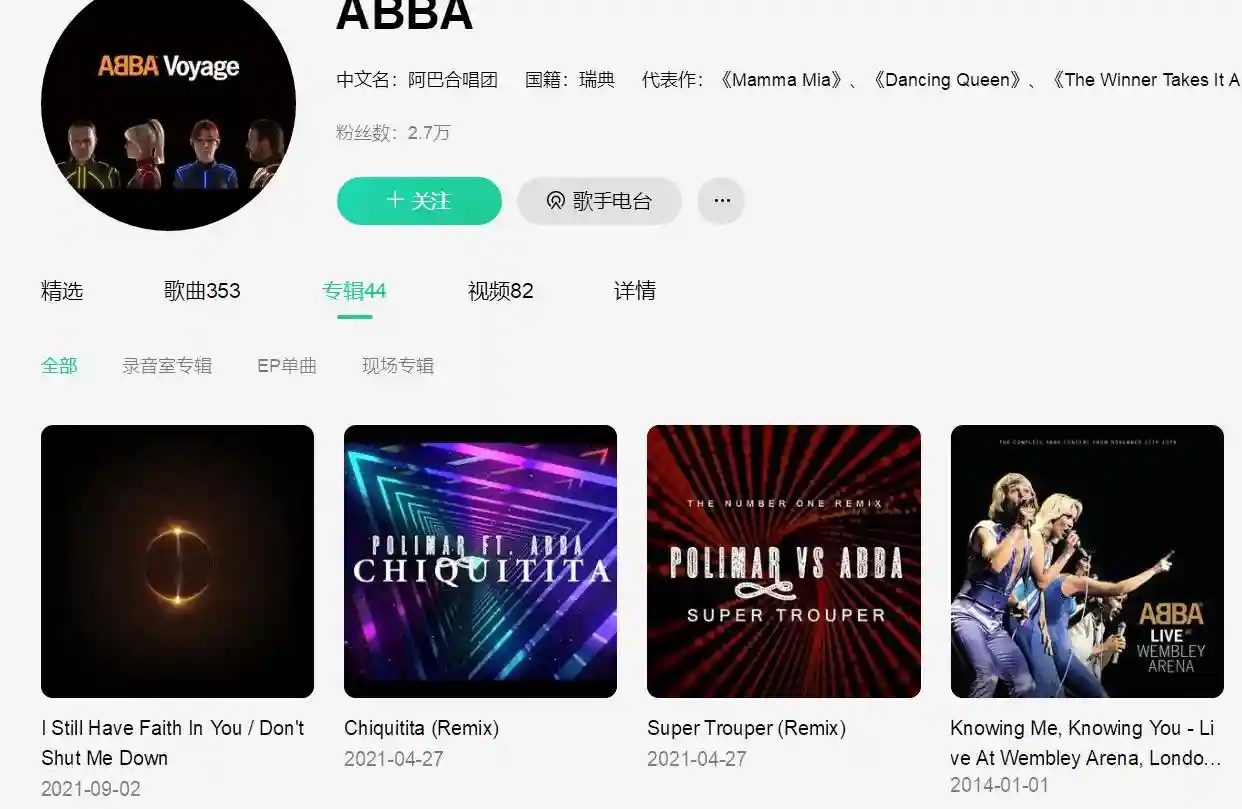Go to the 视频82 tab
The image size is (1242, 809).
tap(500, 291)
